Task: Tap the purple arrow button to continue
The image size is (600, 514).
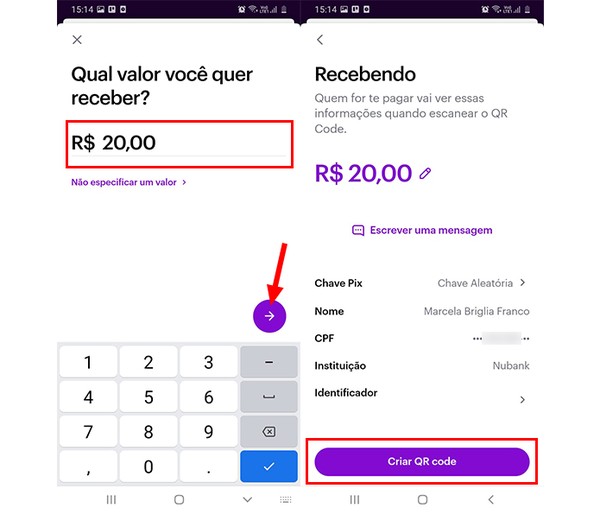Action: click(269, 315)
